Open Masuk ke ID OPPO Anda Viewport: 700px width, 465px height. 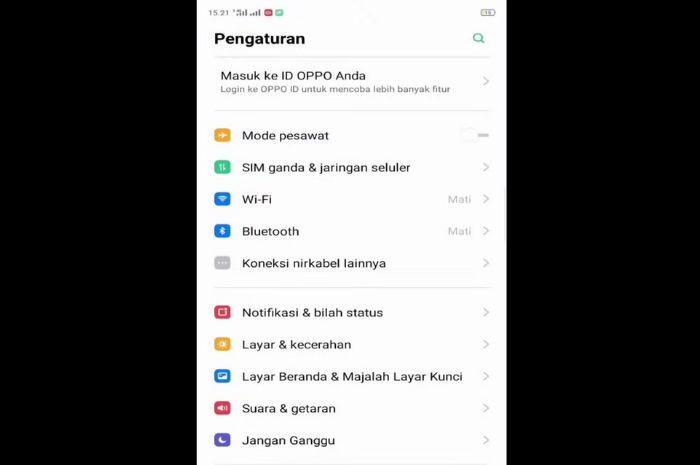[x=350, y=82]
